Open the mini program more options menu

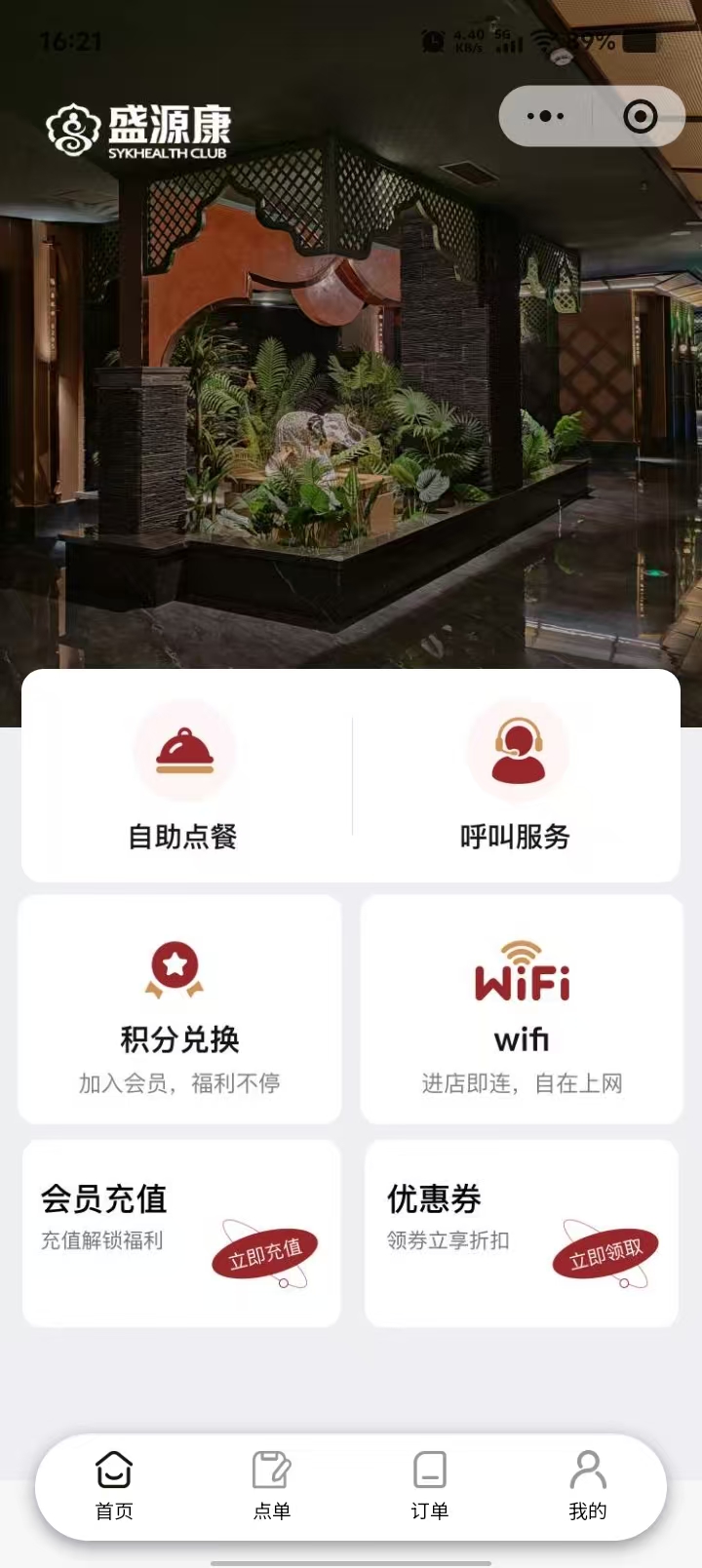pos(545,116)
